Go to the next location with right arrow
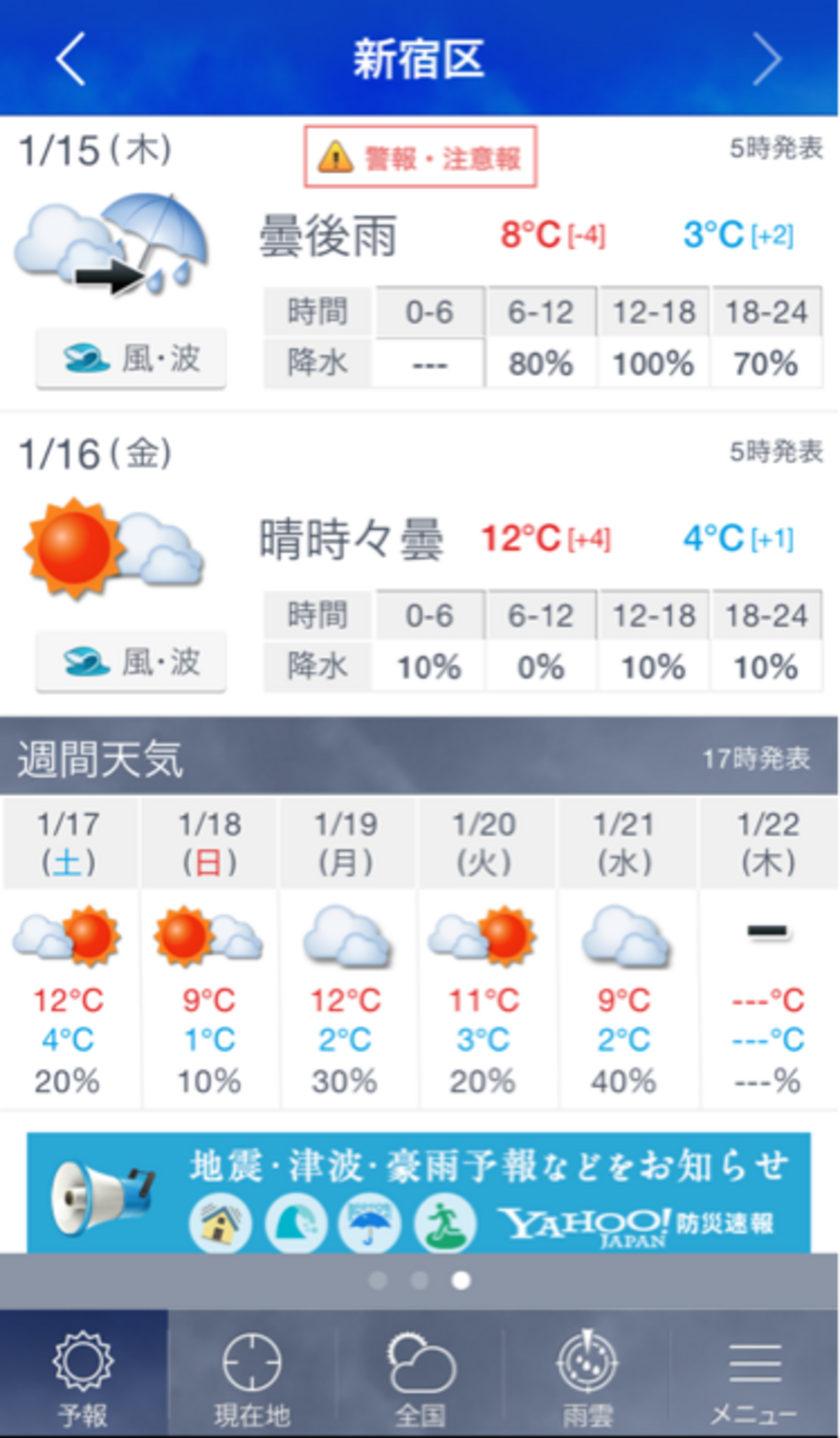840x1438 pixels. click(767, 59)
